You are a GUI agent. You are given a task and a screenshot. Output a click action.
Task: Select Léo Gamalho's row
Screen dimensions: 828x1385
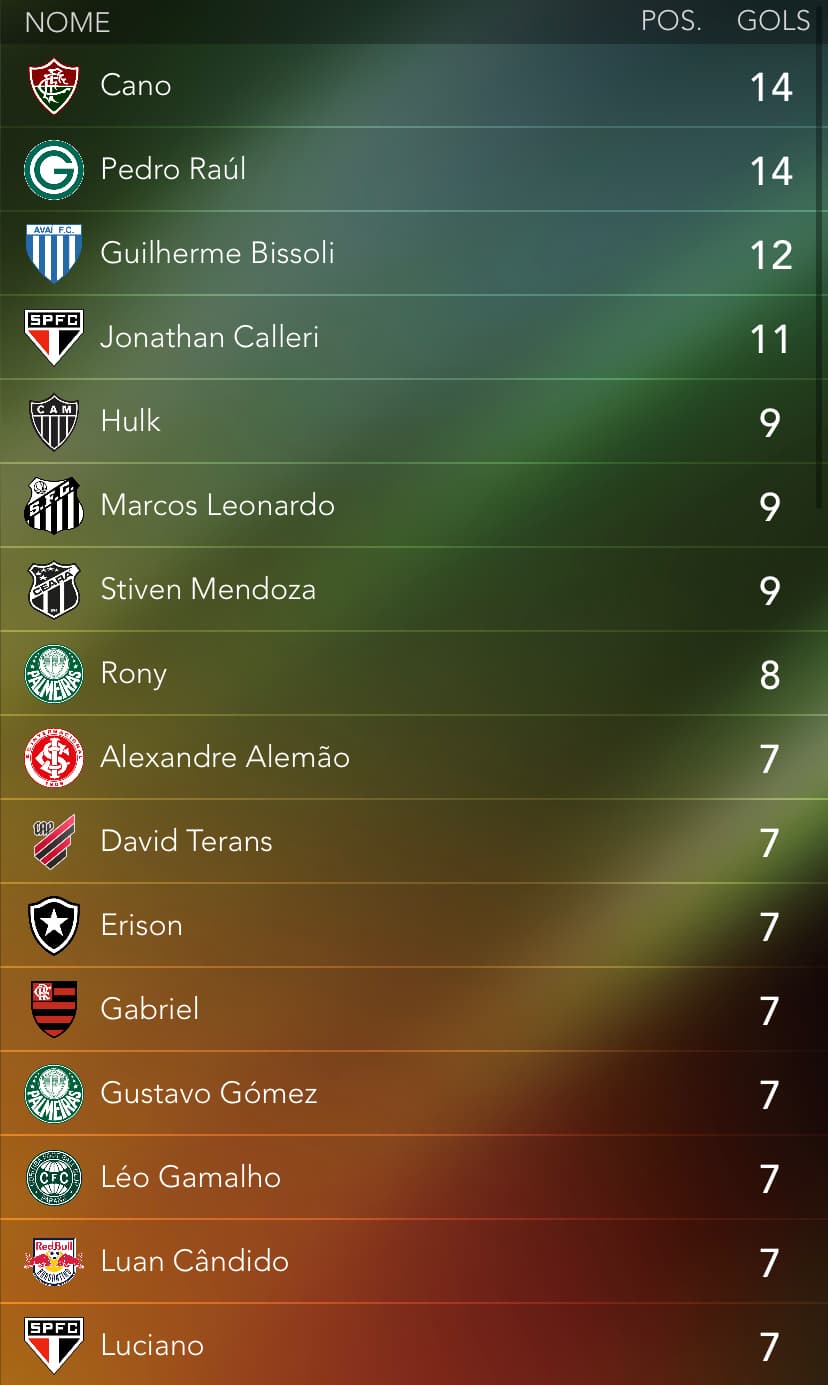(x=414, y=1177)
